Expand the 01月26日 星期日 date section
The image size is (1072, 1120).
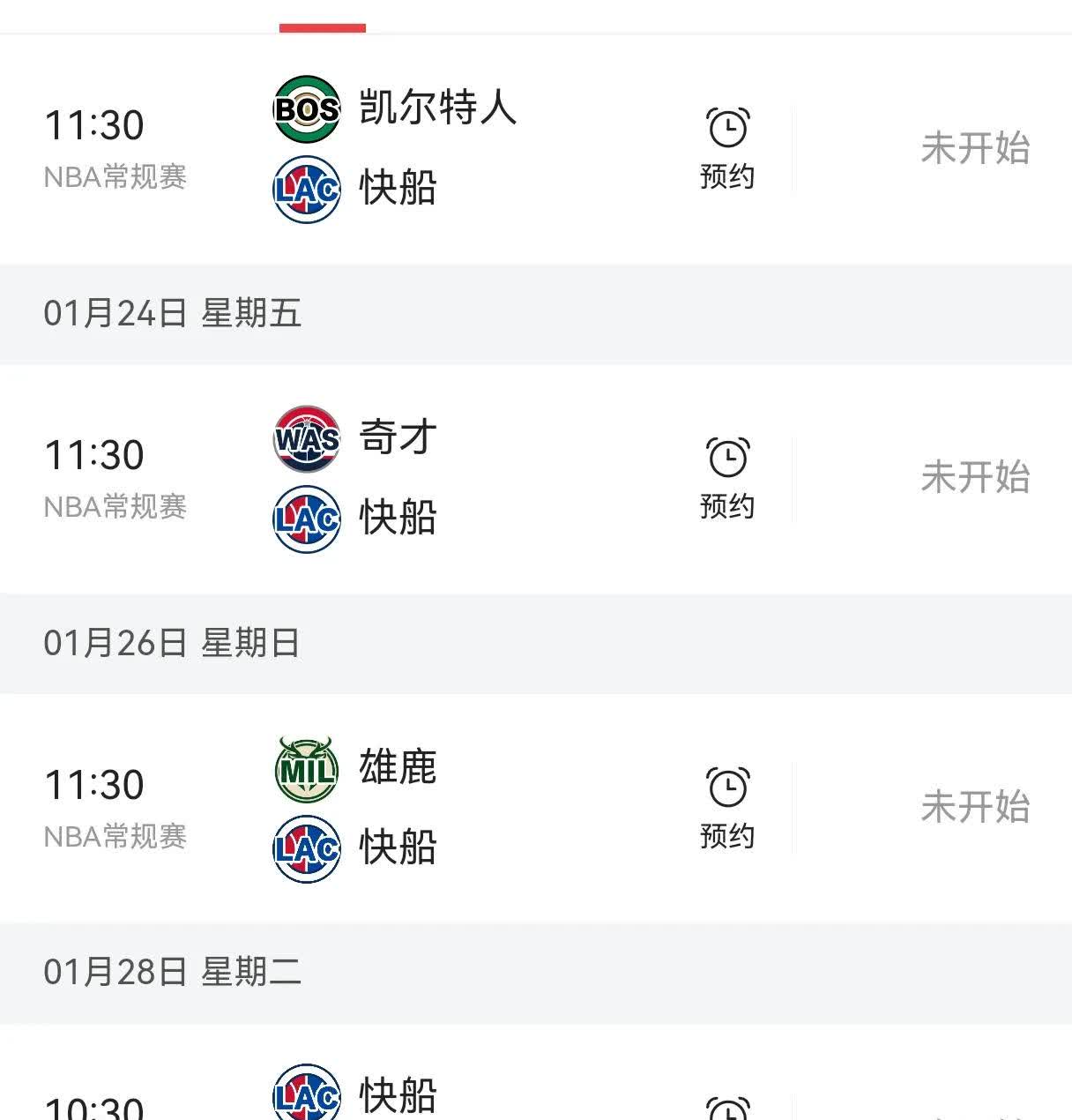pyautogui.click(x=173, y=644)
